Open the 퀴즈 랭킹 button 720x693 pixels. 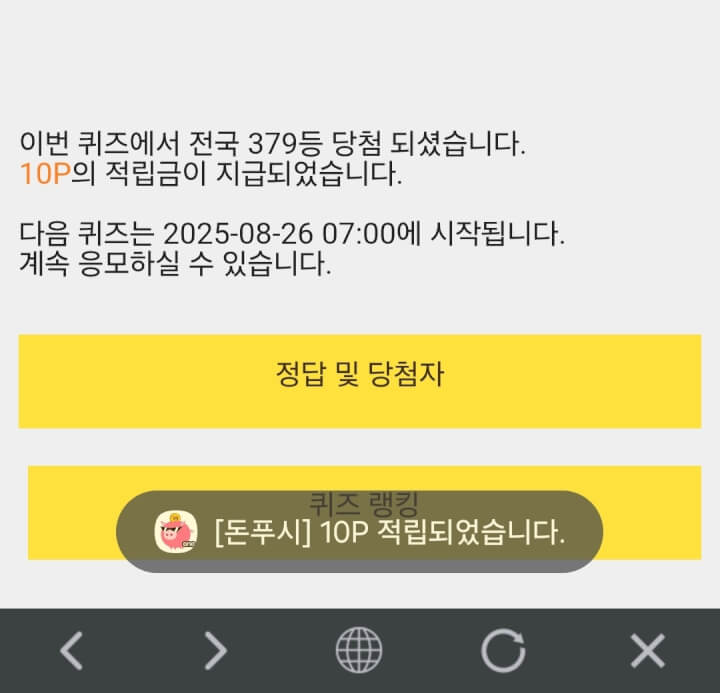(360, 479)
